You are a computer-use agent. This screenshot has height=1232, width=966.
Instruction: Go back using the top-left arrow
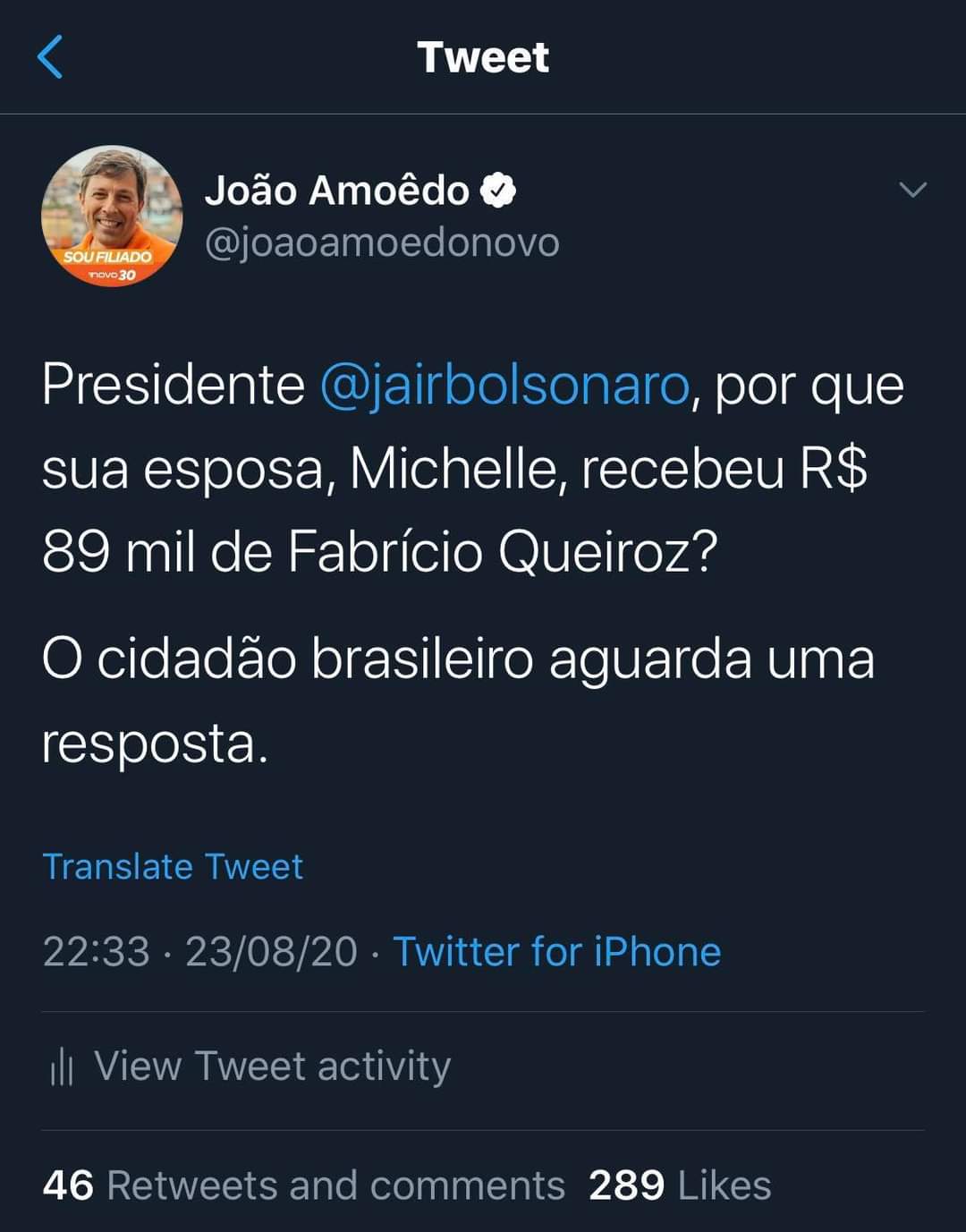[51, 57]
